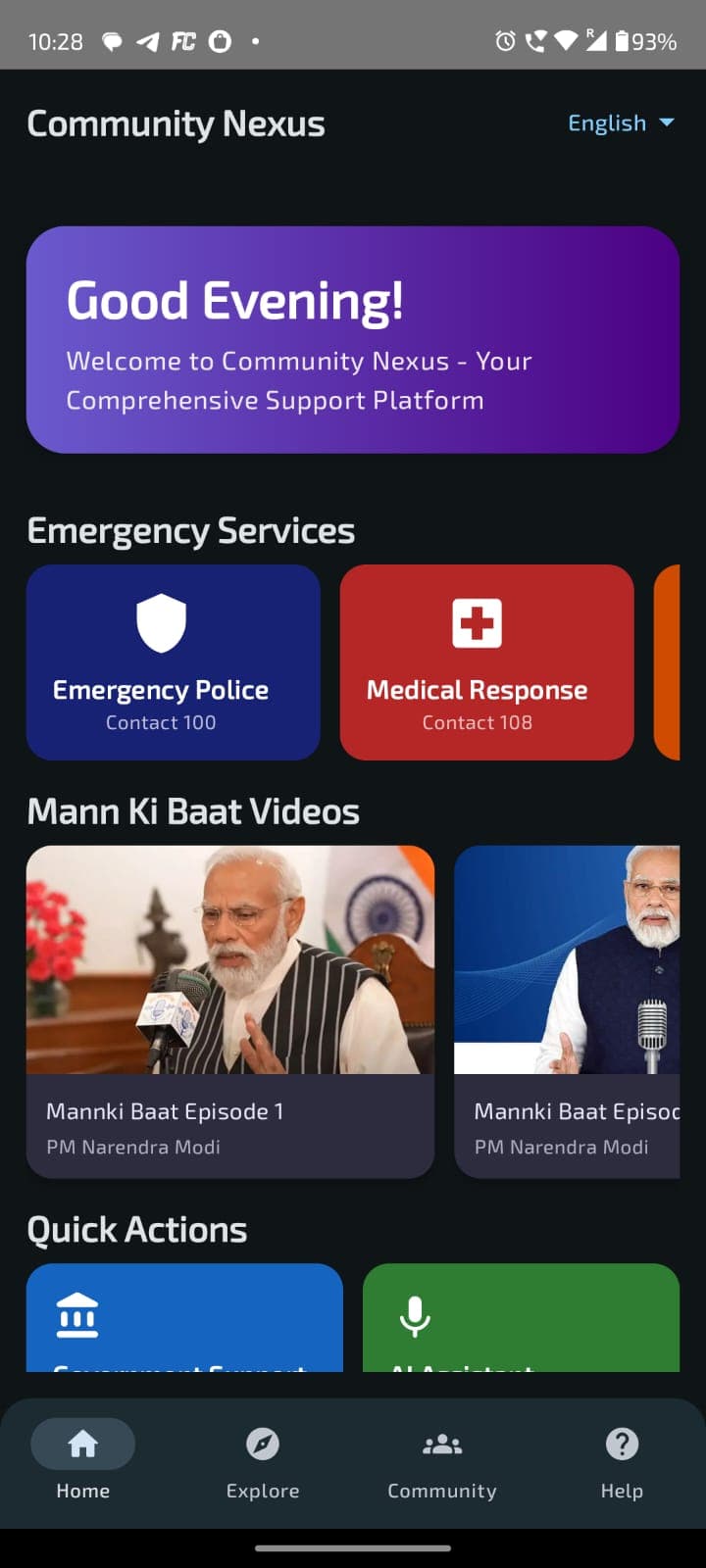This screenshot has height=1568, width=706.
Task: Switch to the Explore tab
Action: coord(262,1462)
